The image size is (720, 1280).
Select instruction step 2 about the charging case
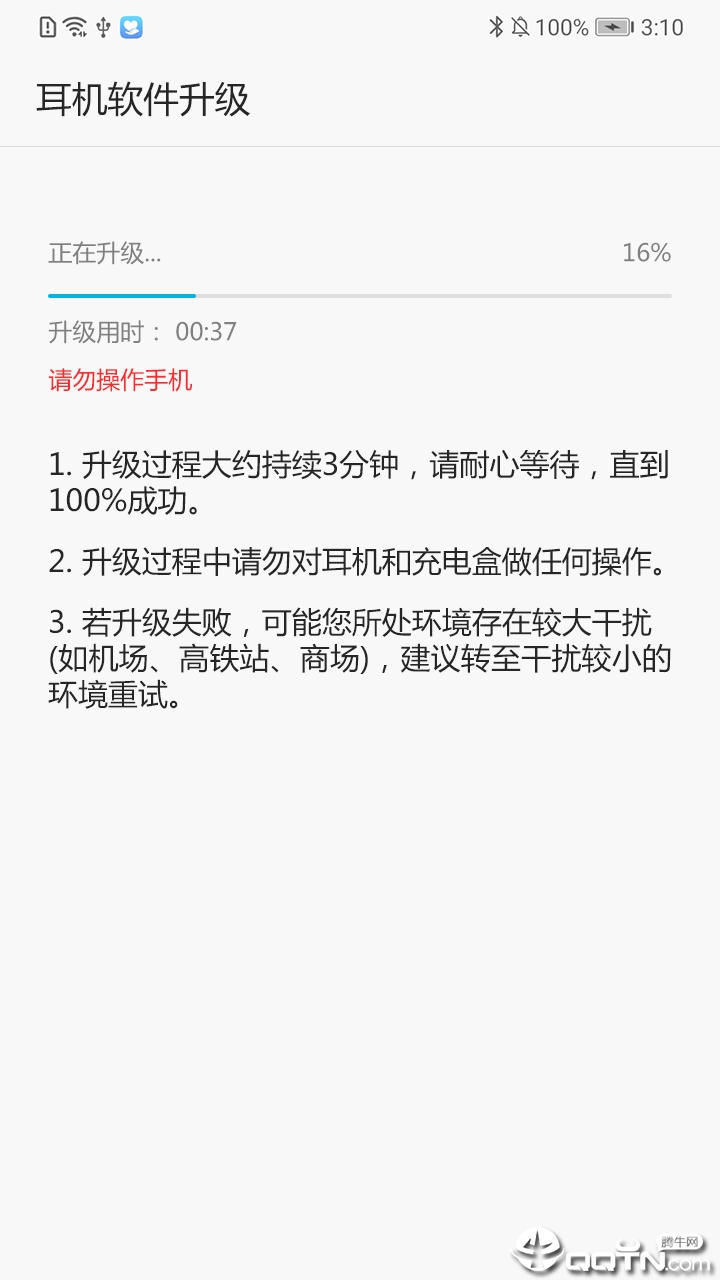click(x=360, y=562)
